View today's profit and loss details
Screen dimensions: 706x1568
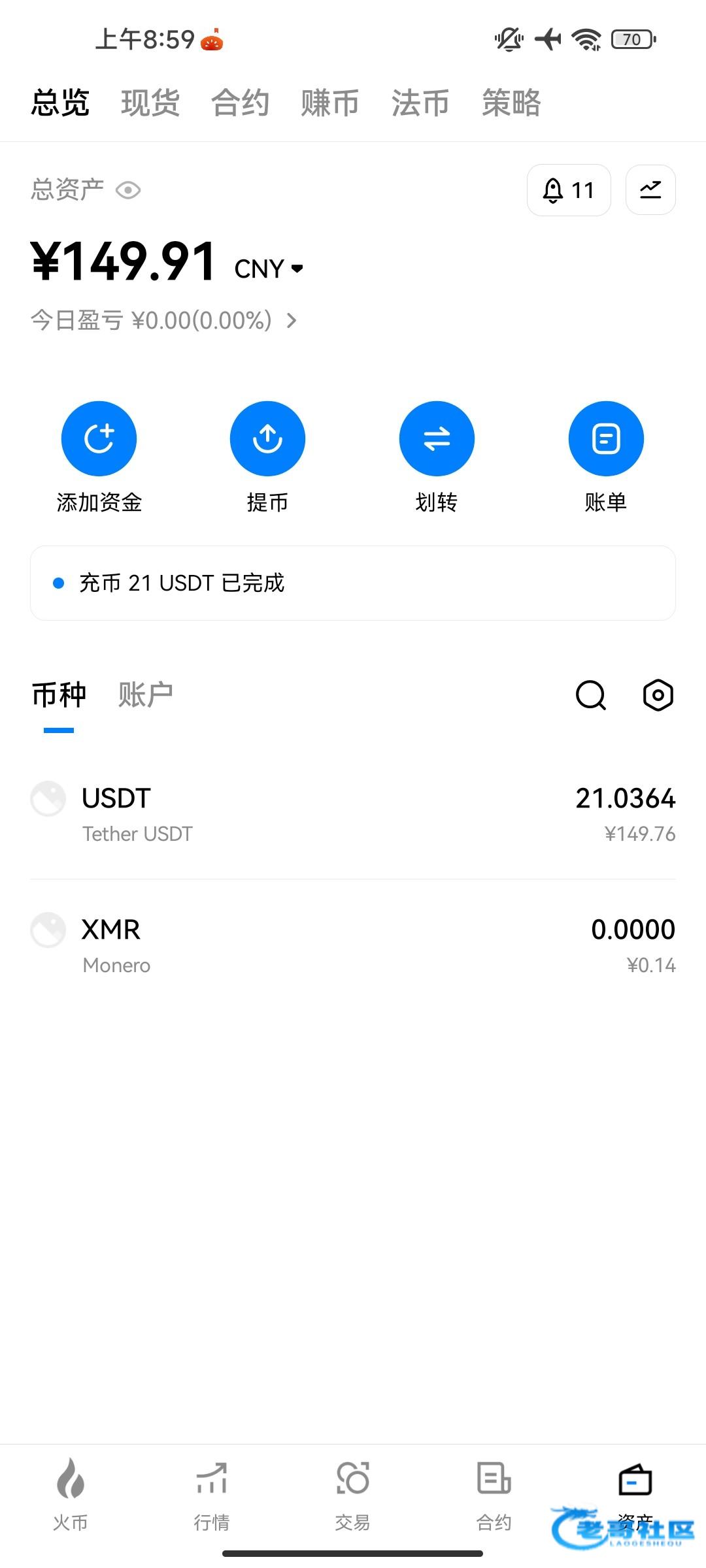click(163, 320)
